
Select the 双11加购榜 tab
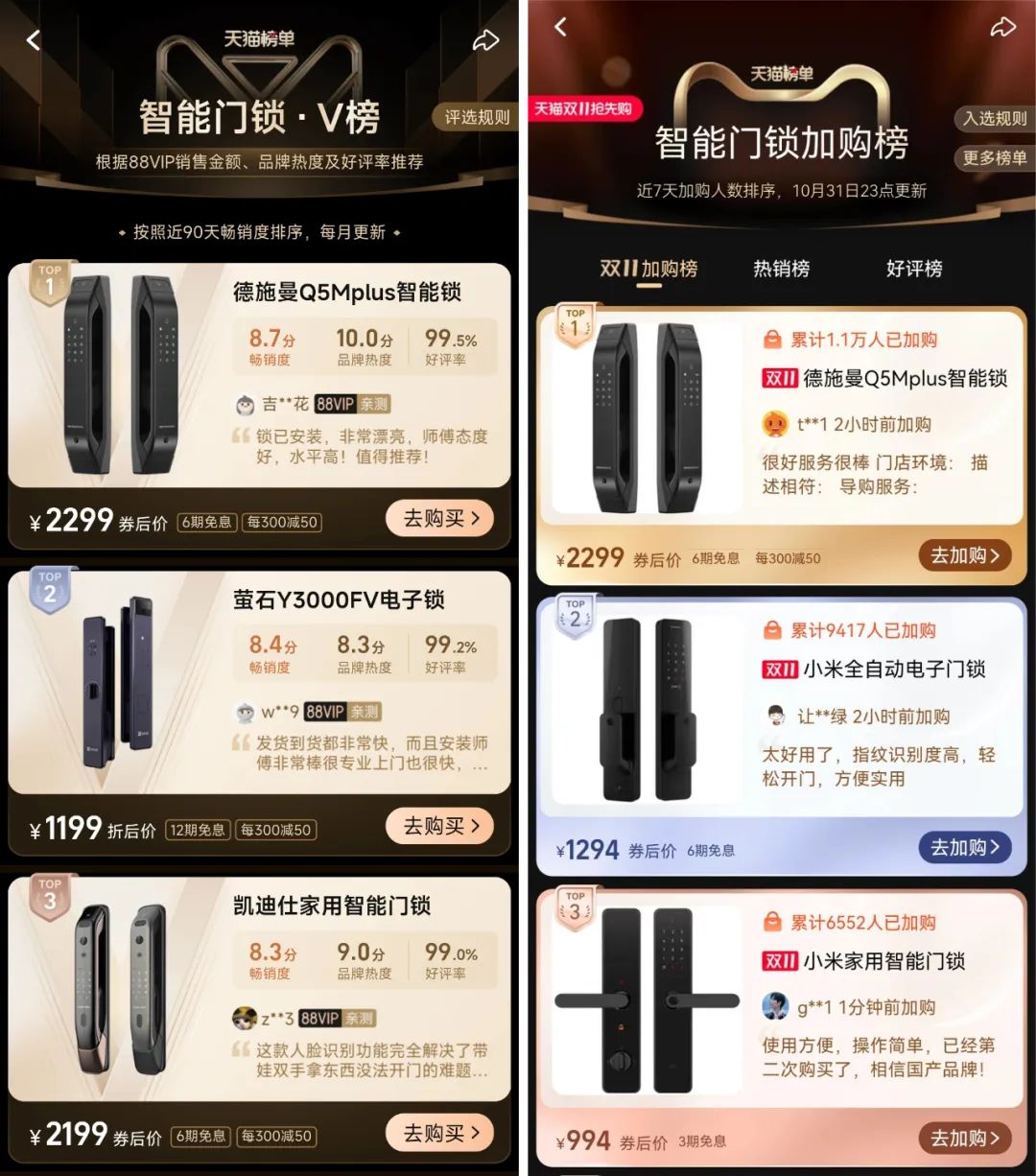point(648,269)
